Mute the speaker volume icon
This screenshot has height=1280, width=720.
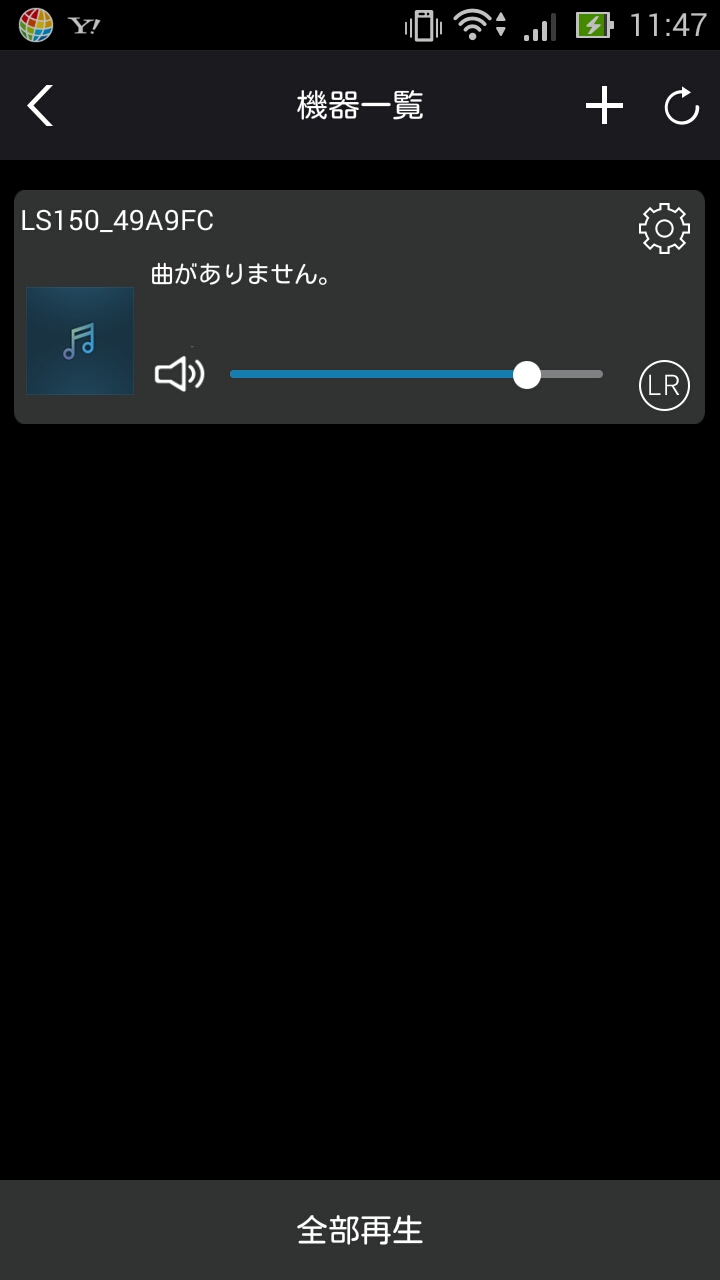point(180,374)
